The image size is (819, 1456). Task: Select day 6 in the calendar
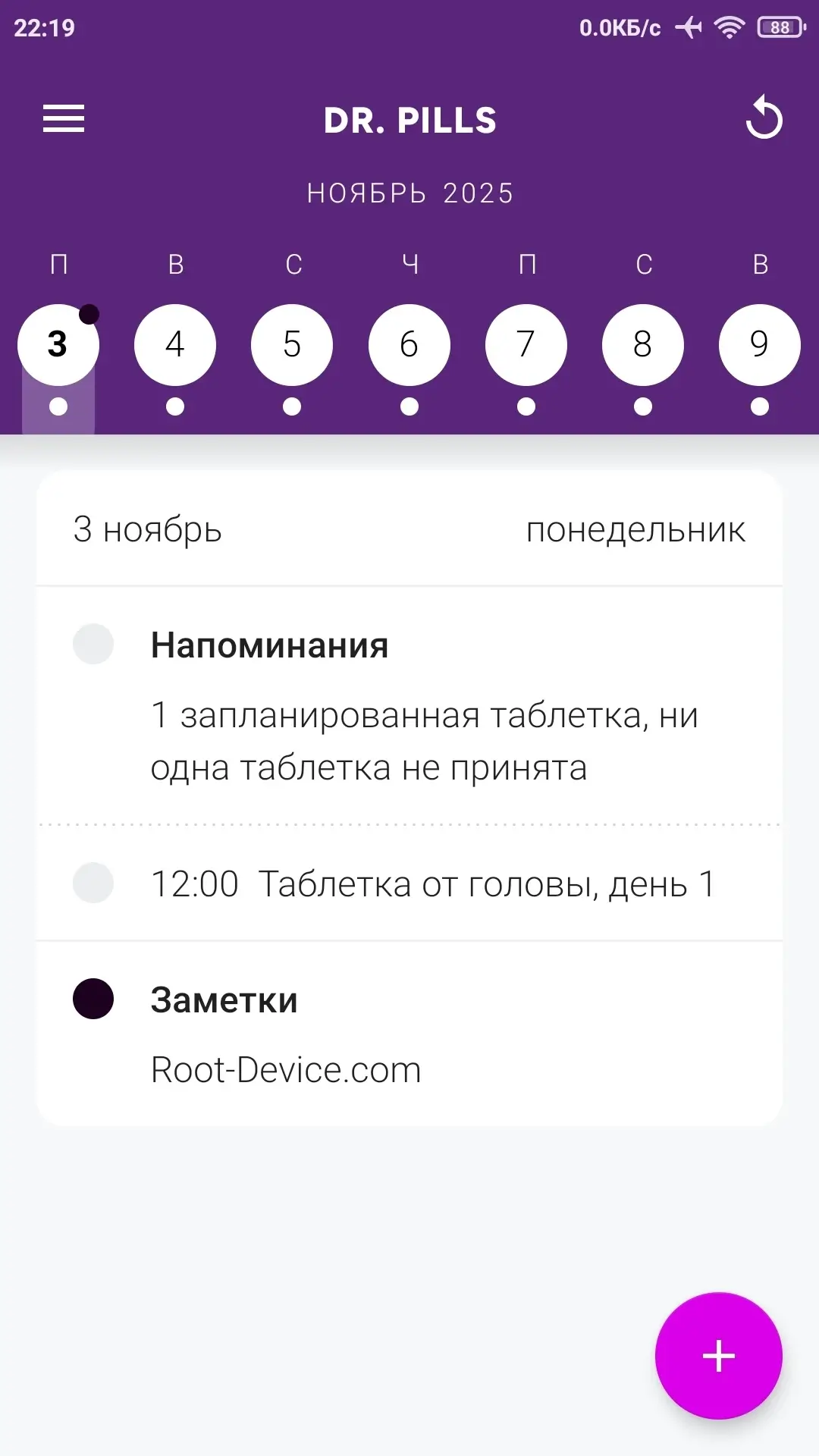coord(409,345)
